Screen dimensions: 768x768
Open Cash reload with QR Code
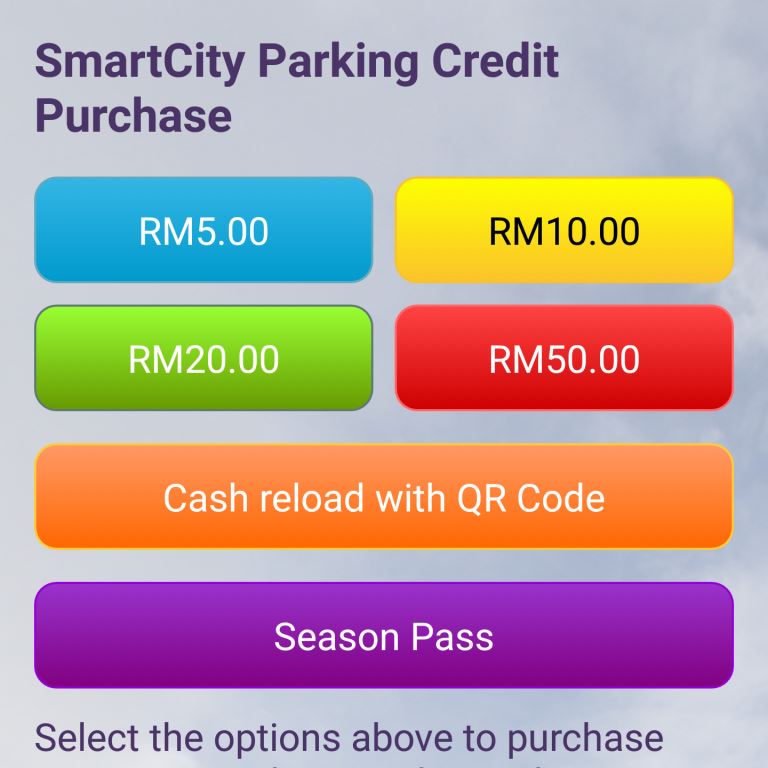tap(384, 497)
